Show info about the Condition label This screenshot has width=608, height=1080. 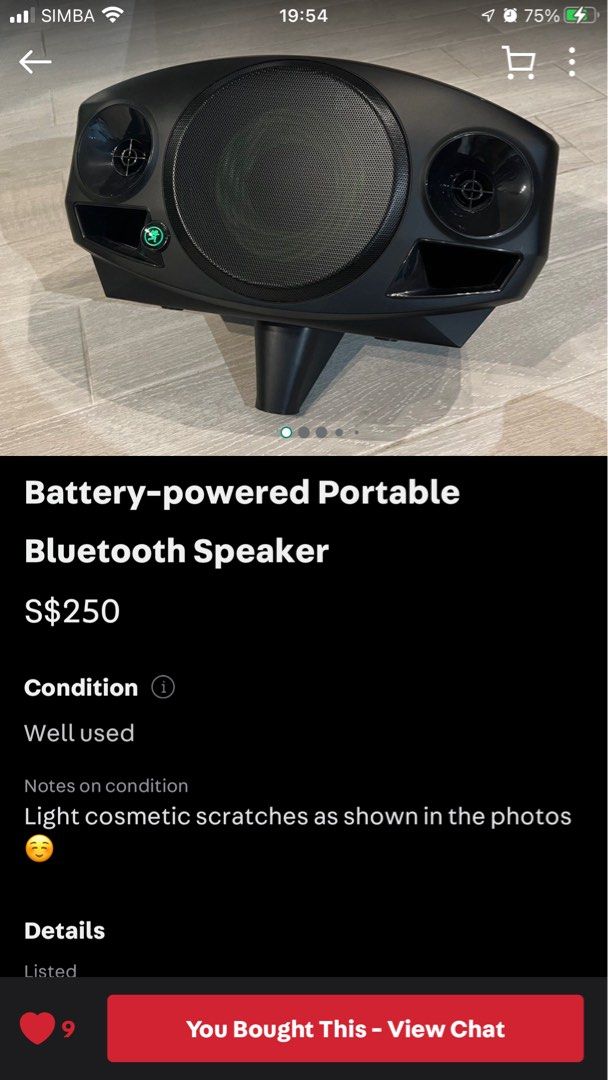163,687
